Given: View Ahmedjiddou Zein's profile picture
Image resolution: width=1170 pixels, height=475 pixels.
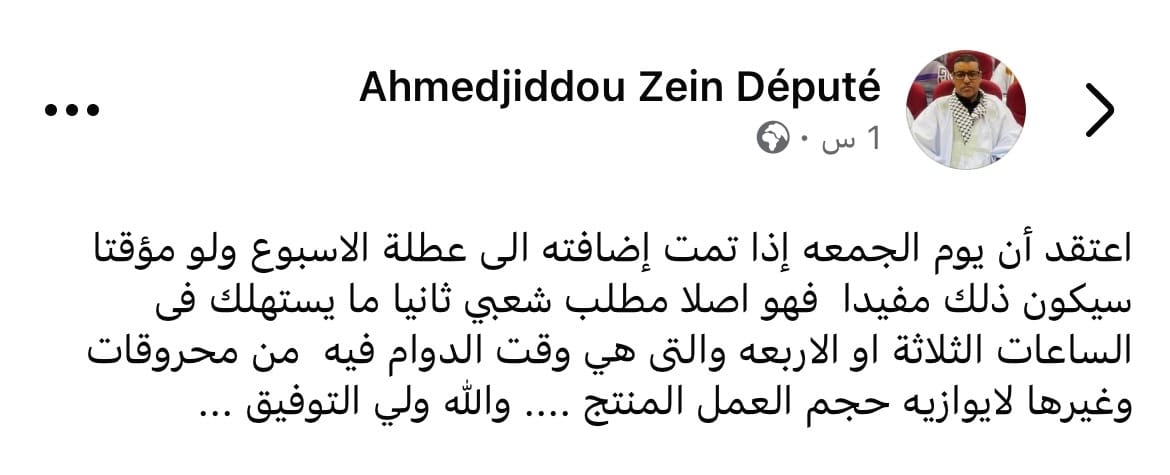Looking at the screenshot, I should coord(965,110).
